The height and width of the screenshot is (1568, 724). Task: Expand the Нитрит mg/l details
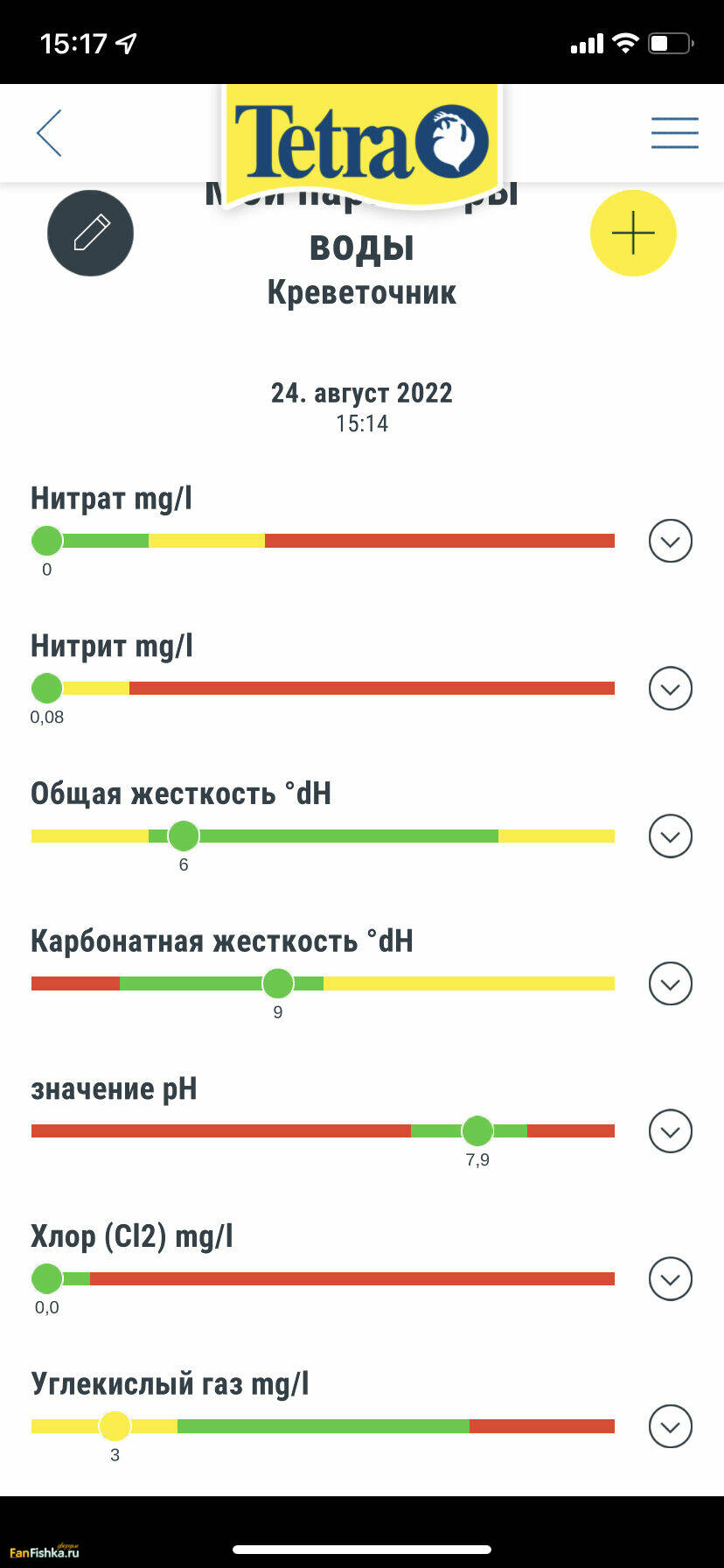tap(671, 689)
